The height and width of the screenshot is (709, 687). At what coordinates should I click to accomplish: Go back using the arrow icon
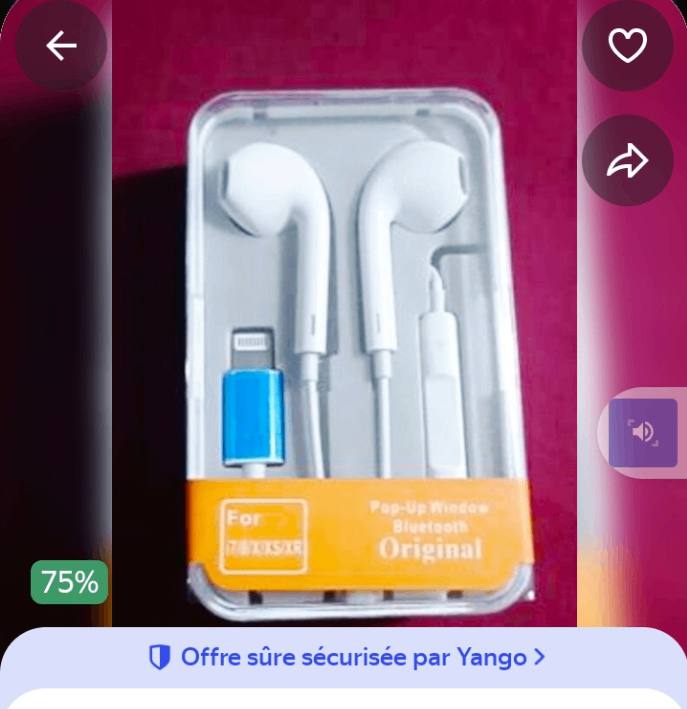tap(61, 46)
